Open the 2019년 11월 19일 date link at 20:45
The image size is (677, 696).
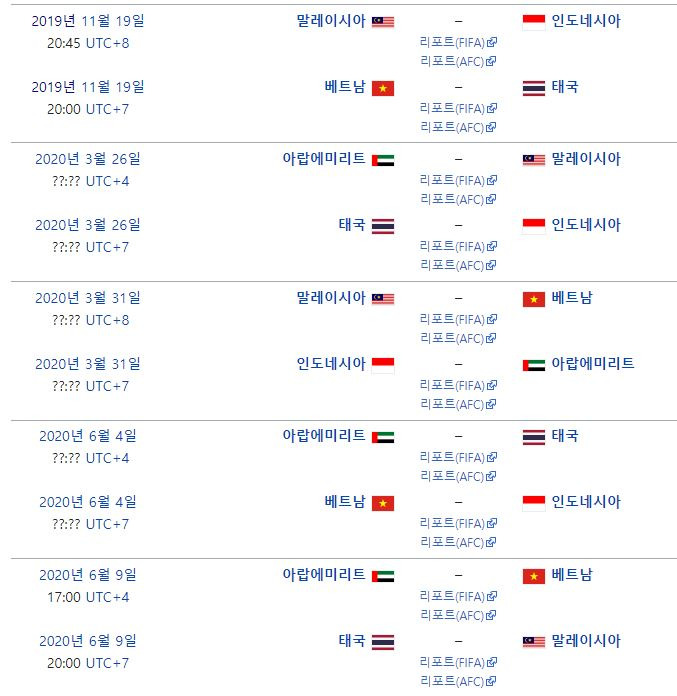pos(87,21)
